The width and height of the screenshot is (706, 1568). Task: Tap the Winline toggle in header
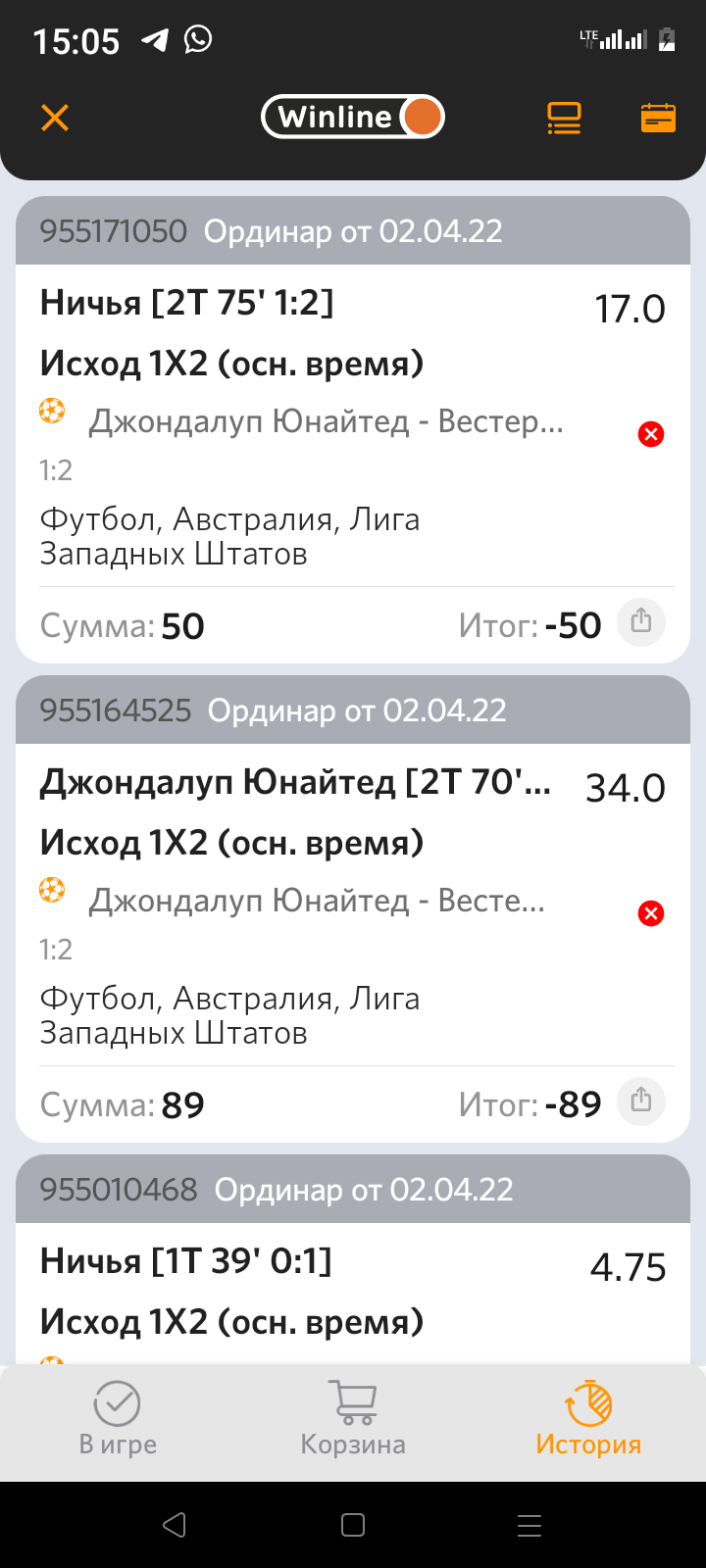click(x=353, y=118)
